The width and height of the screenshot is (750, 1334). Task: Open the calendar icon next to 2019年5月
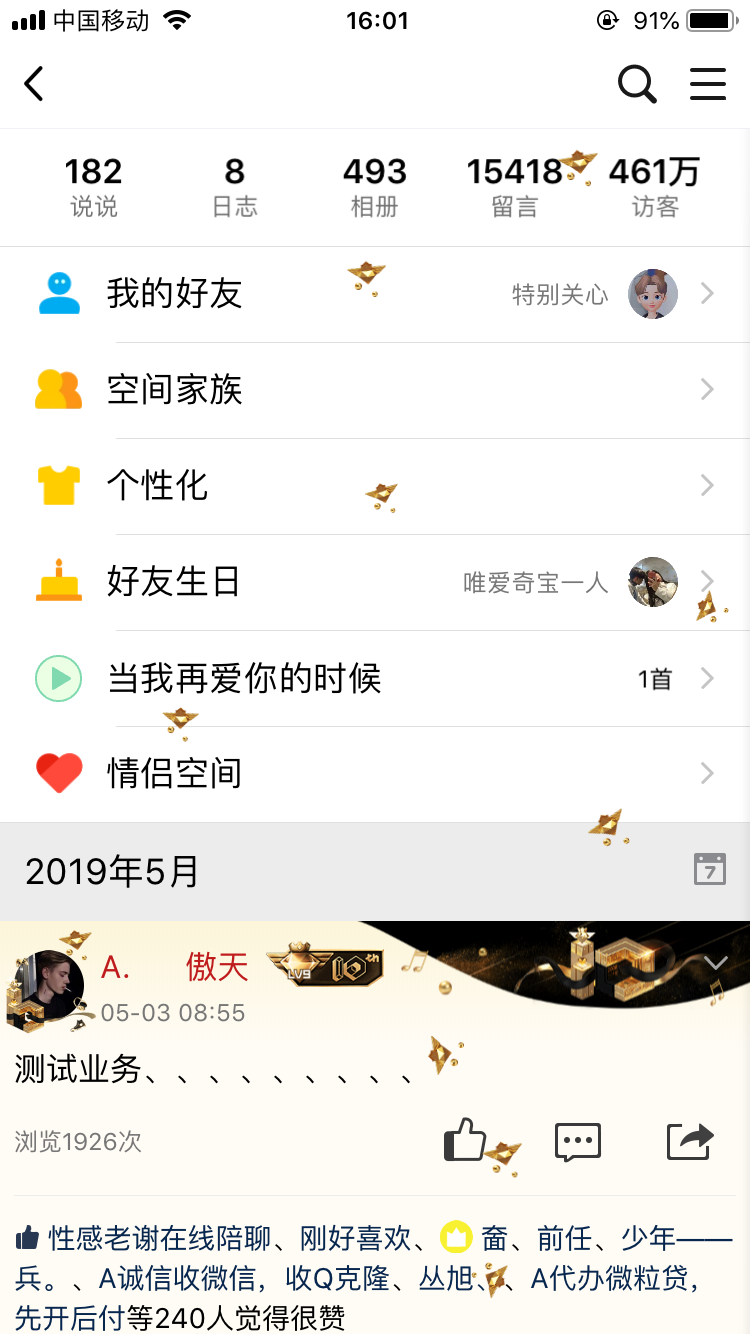(710, 871)
